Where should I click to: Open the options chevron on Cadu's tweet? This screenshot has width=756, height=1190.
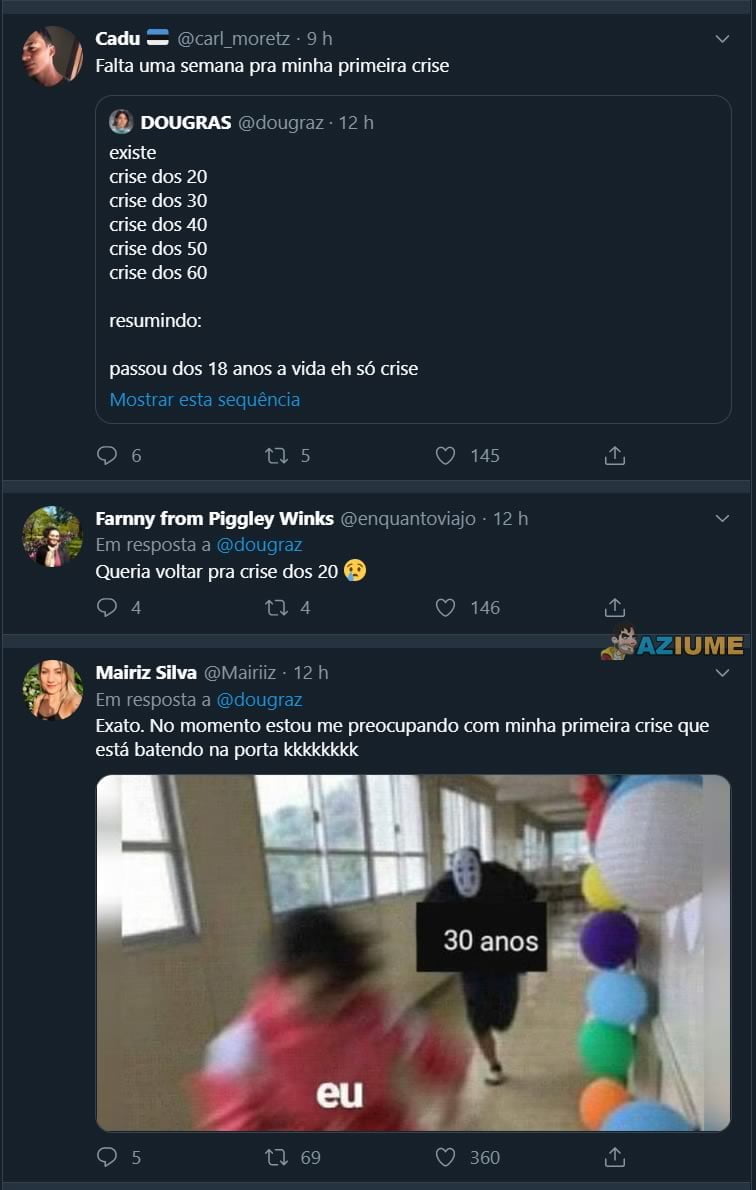(x=723, y=38)
